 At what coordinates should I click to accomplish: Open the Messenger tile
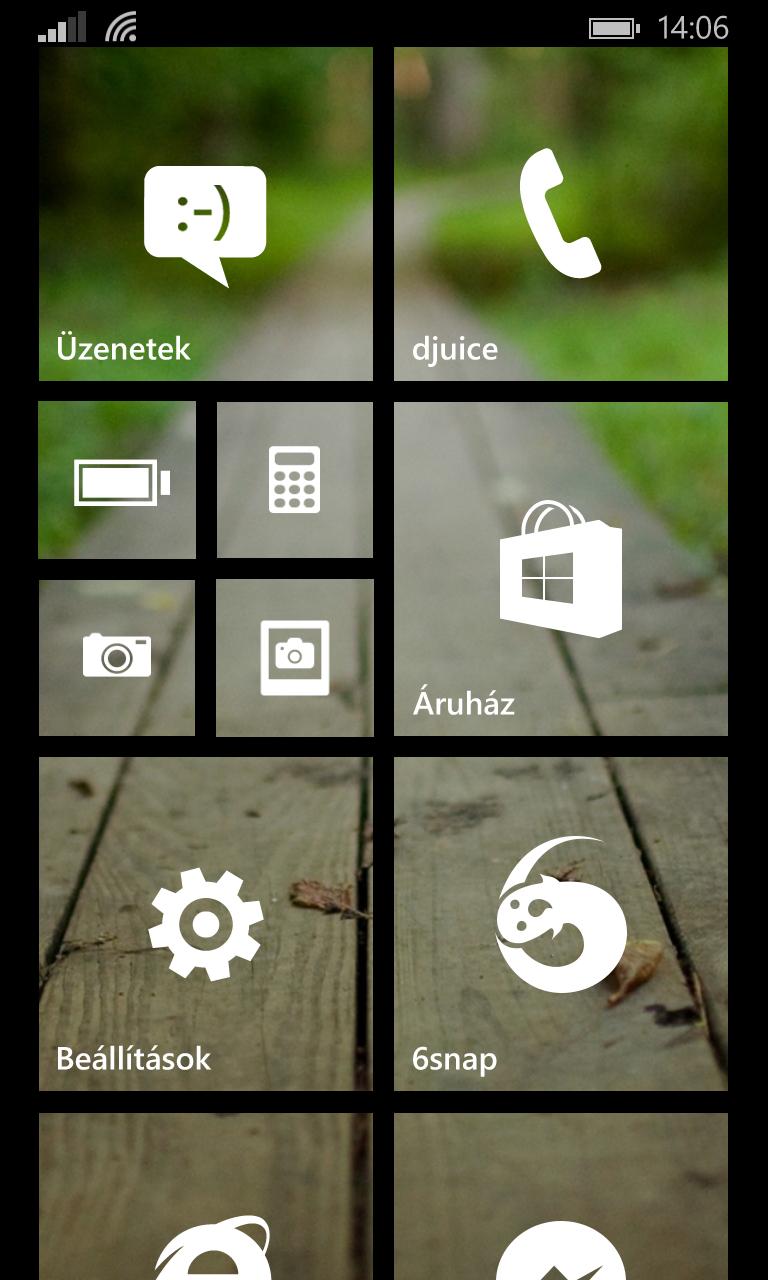(x=561, y=1197)
